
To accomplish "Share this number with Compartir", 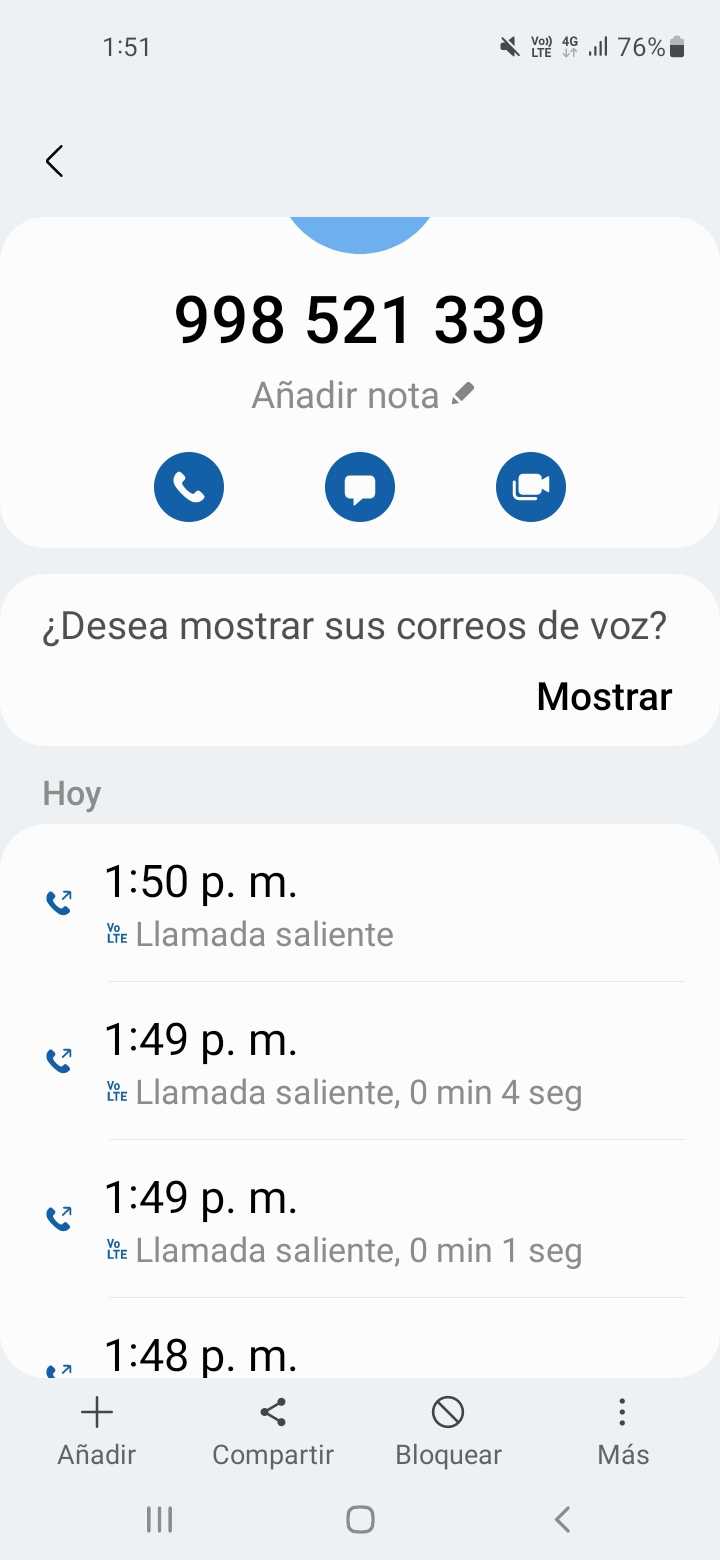I will coord(273,1430).
